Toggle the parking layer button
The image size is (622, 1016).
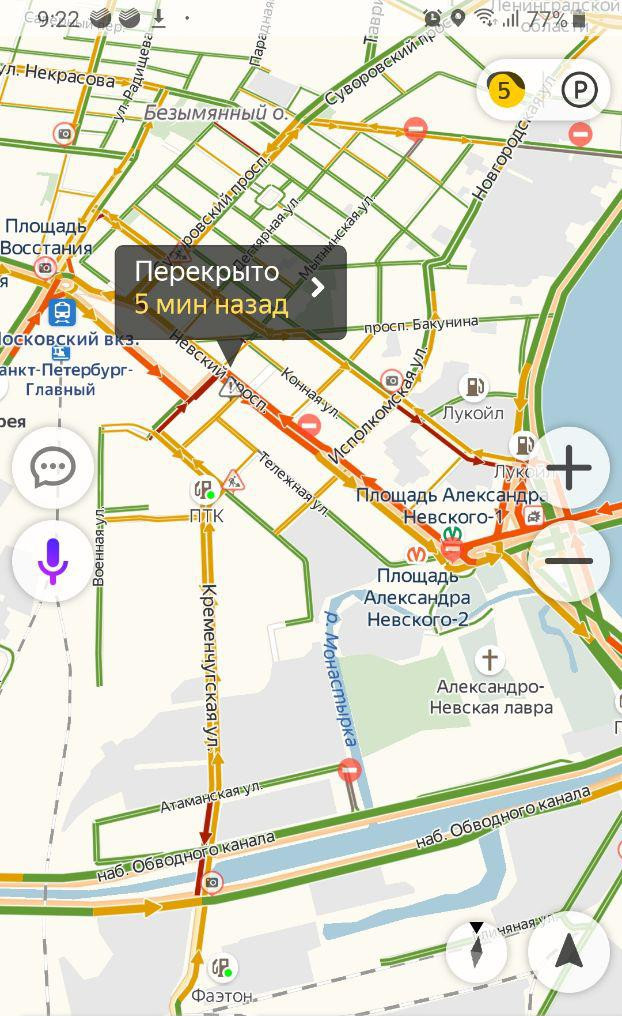click(x=579, y=91)
